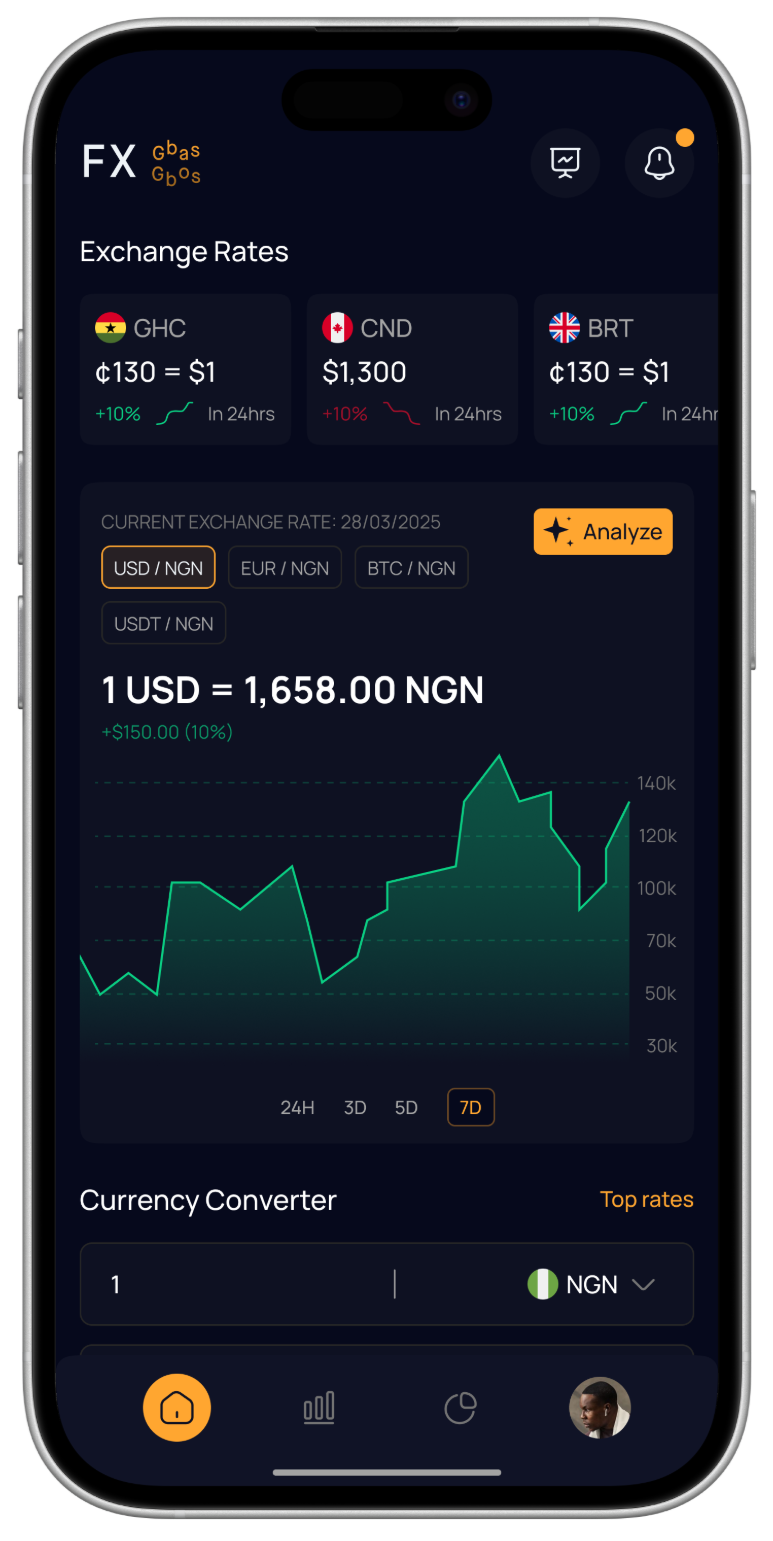Image resolution: width=773 pixels, height=1541 pixels.
Task: Open the notifications bell
Action: click(659, 162)
